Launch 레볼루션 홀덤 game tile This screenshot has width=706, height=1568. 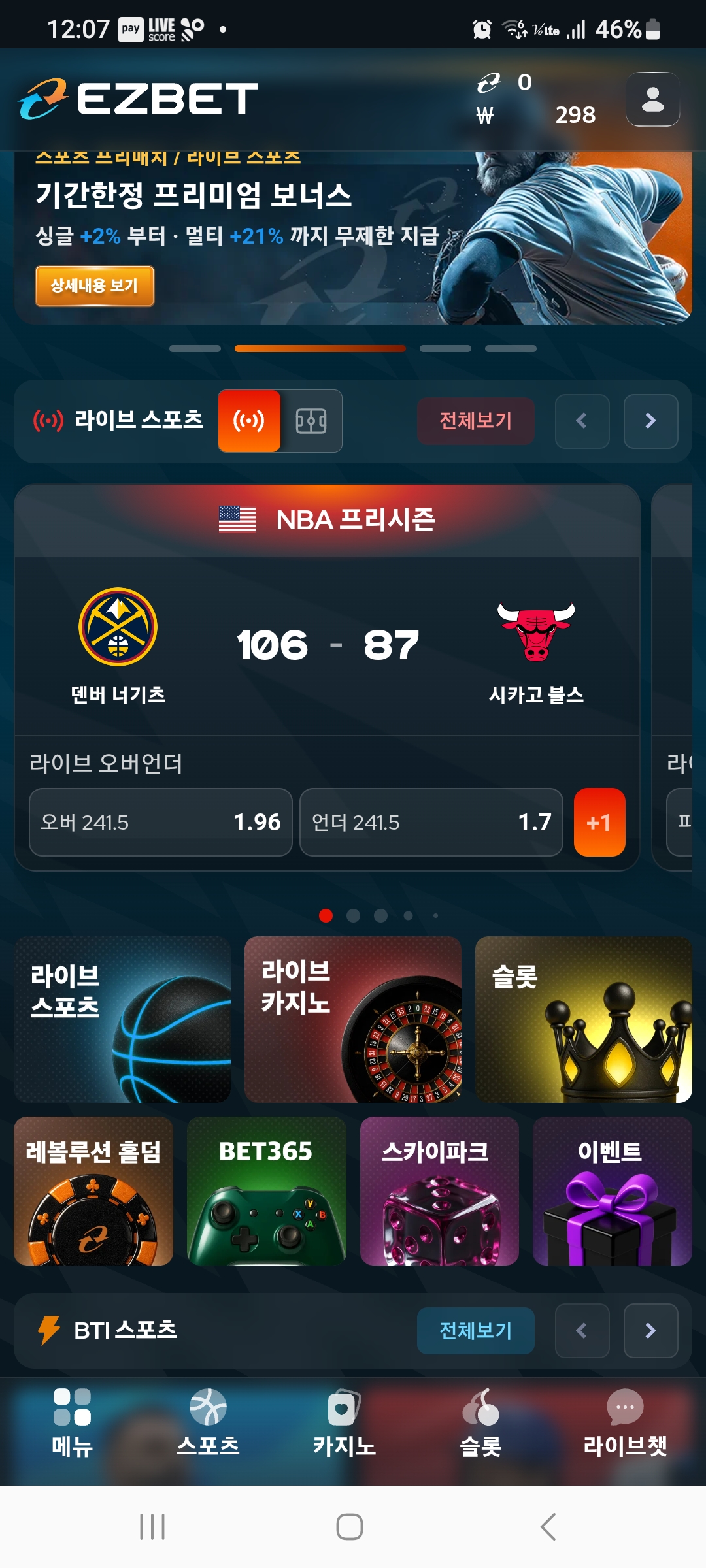pyautogui.click(x=93, y=1190)
